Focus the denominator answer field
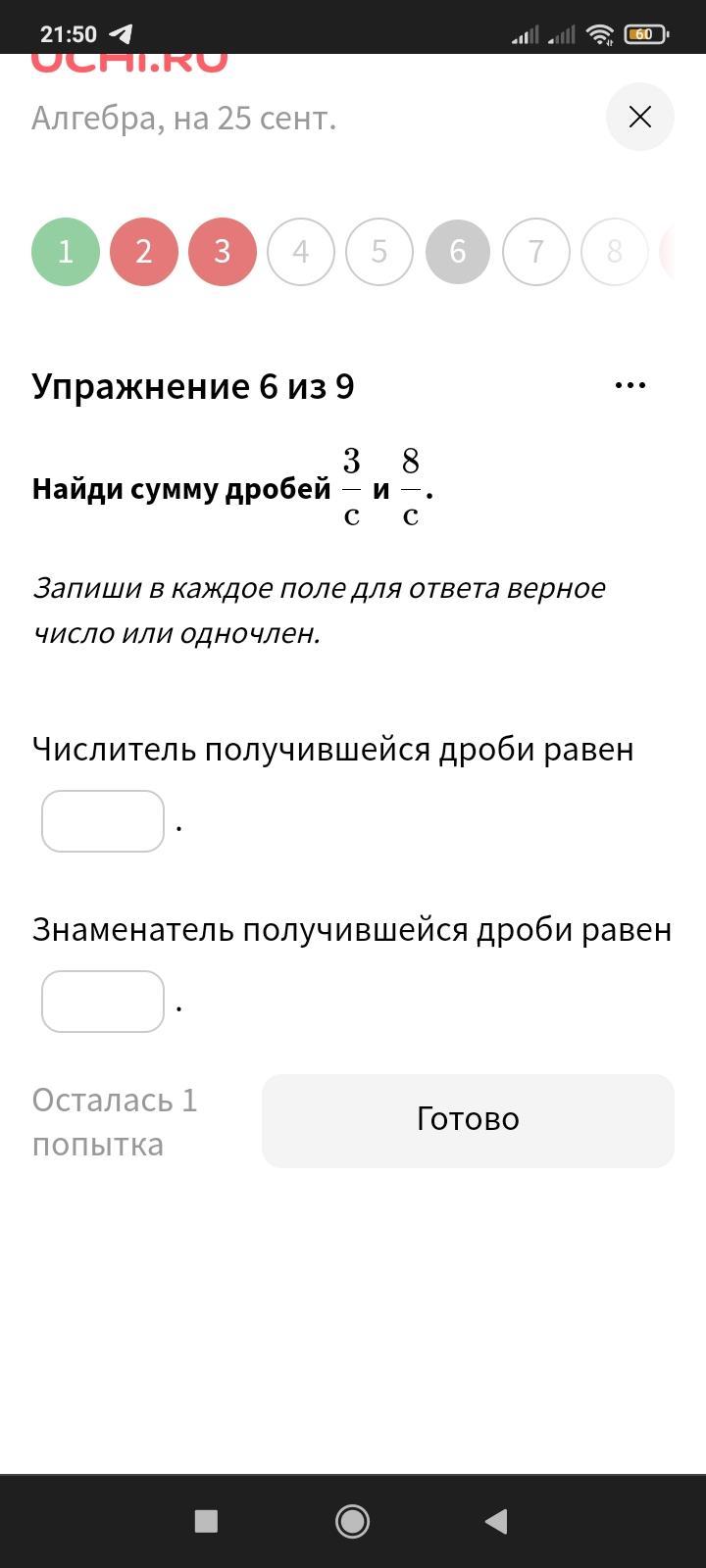Screen dimensions: 706x1568 103,1002
